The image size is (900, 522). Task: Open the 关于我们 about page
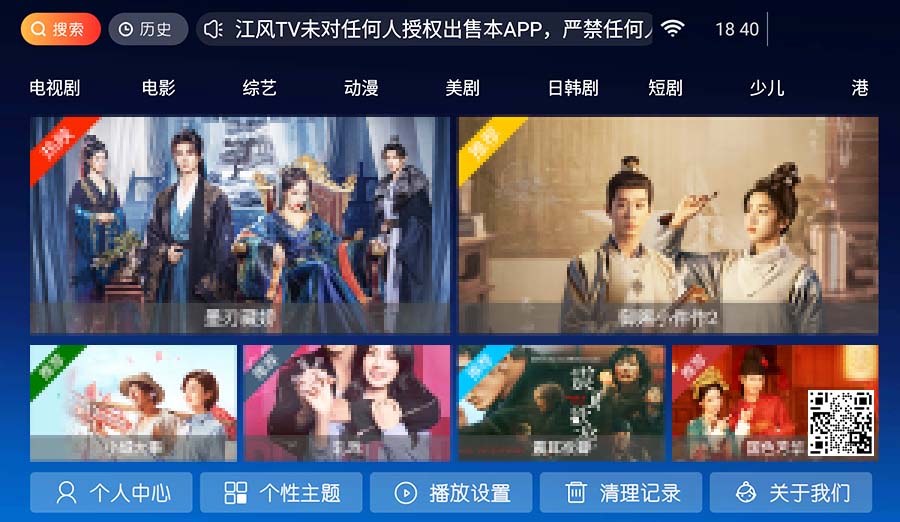[x=791, y=493]
